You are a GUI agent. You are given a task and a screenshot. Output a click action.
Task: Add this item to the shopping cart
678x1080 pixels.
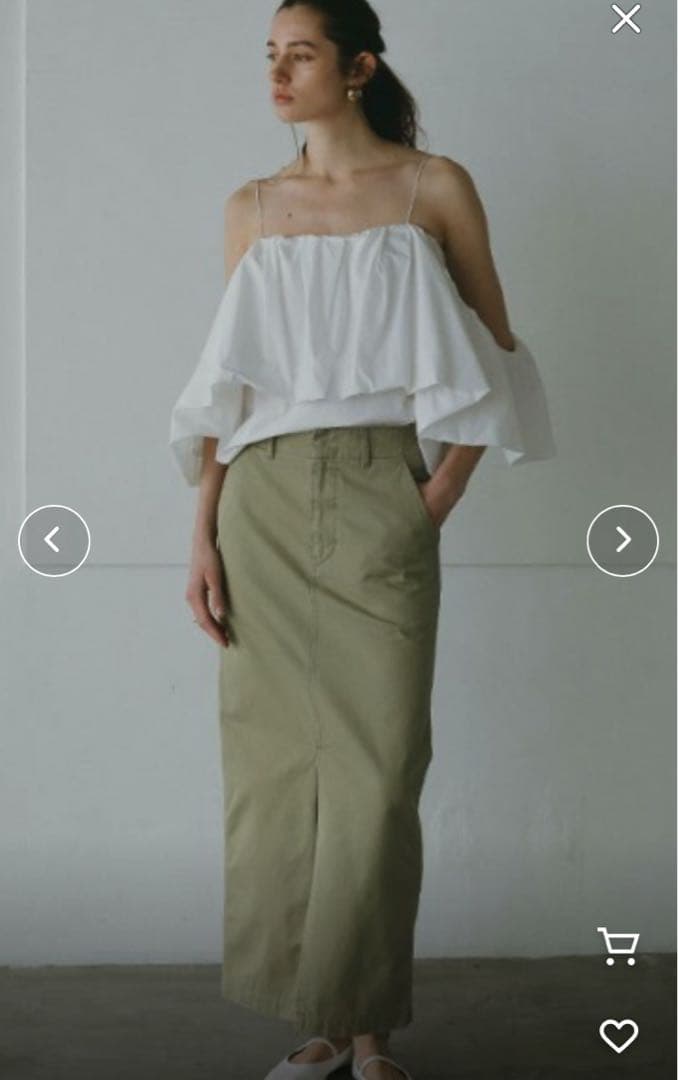[618, 946]
